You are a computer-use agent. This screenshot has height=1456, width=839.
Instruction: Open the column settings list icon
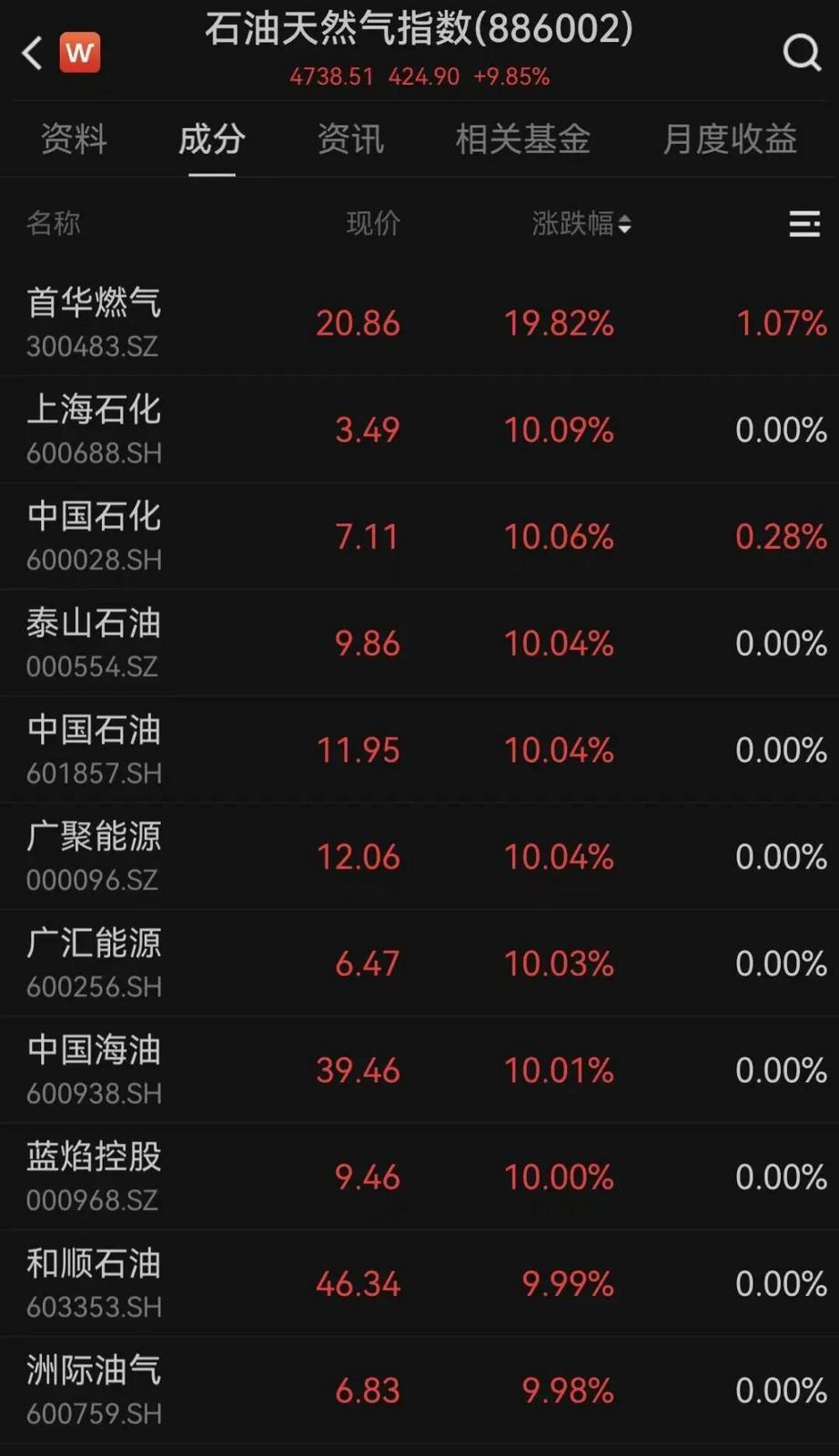pyautogui.click(x=804, y=223)
